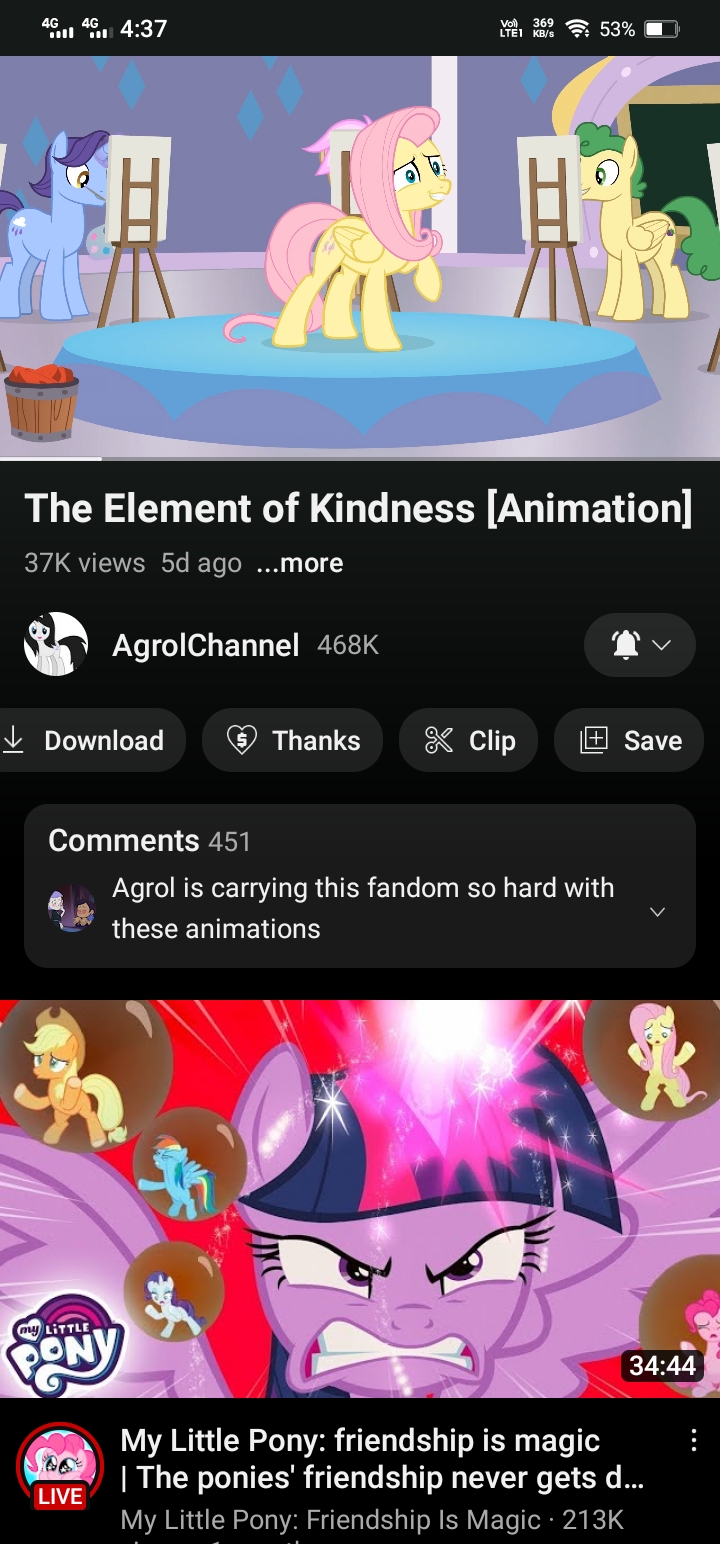Viewport: 720px width, 1544px height.
Task: Save the video to a playlist
Action: click(629, 740)
